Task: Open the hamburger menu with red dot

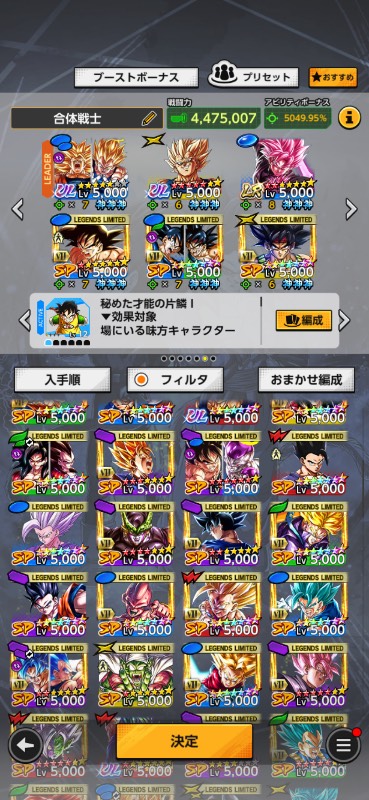Action: 343,745
